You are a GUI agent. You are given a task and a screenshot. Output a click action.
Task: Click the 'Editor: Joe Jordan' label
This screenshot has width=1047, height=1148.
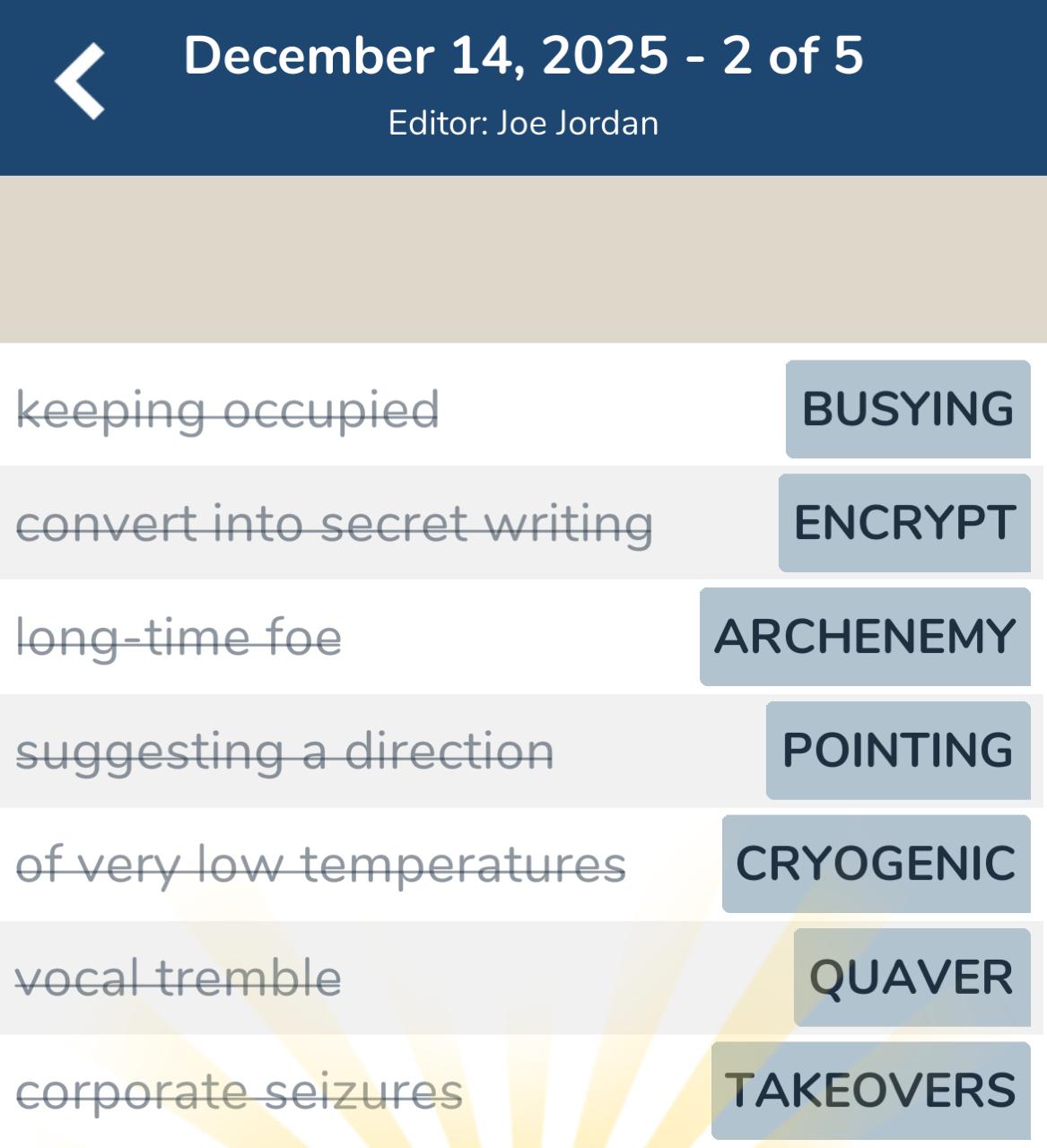pos(523,123)
